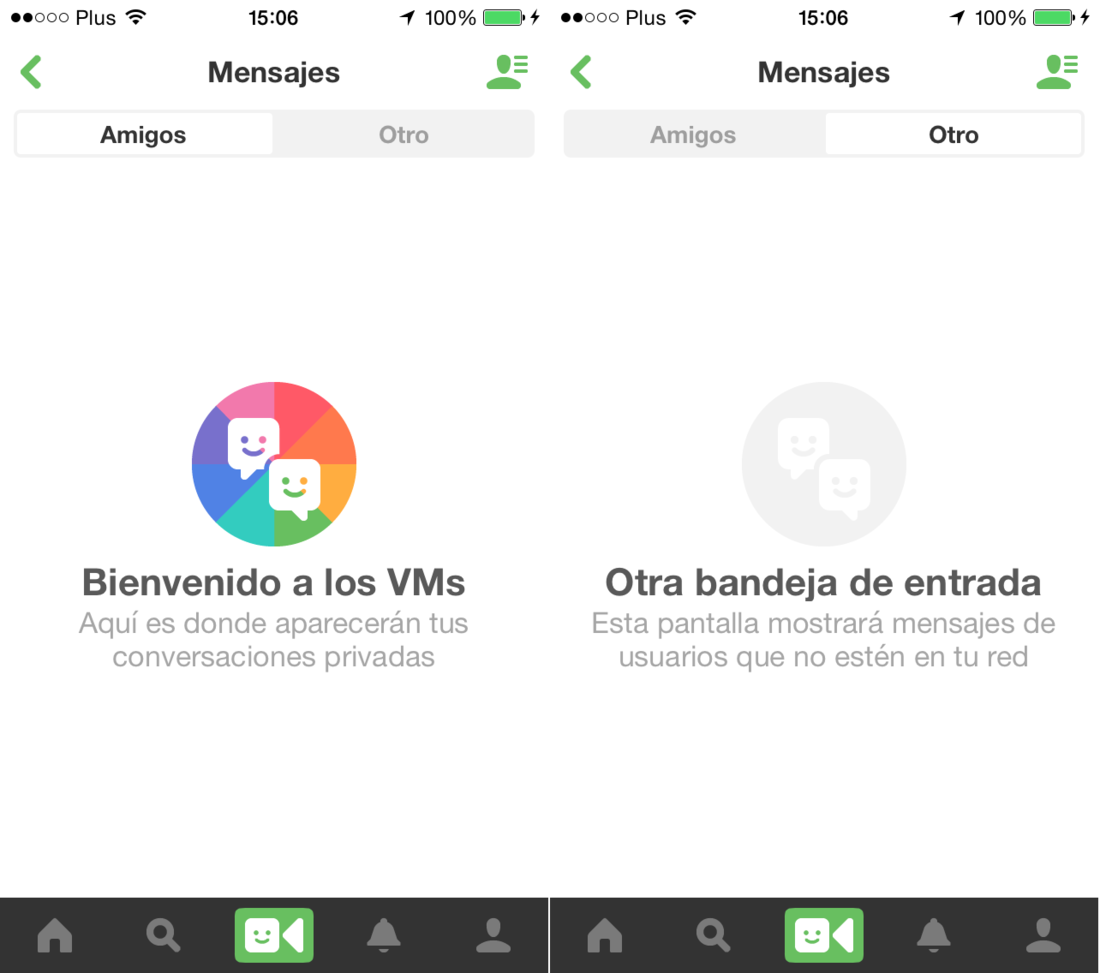Open contacts list icon on Otra bandeja screen
1100x973 pixels.
click(1057, 72)
